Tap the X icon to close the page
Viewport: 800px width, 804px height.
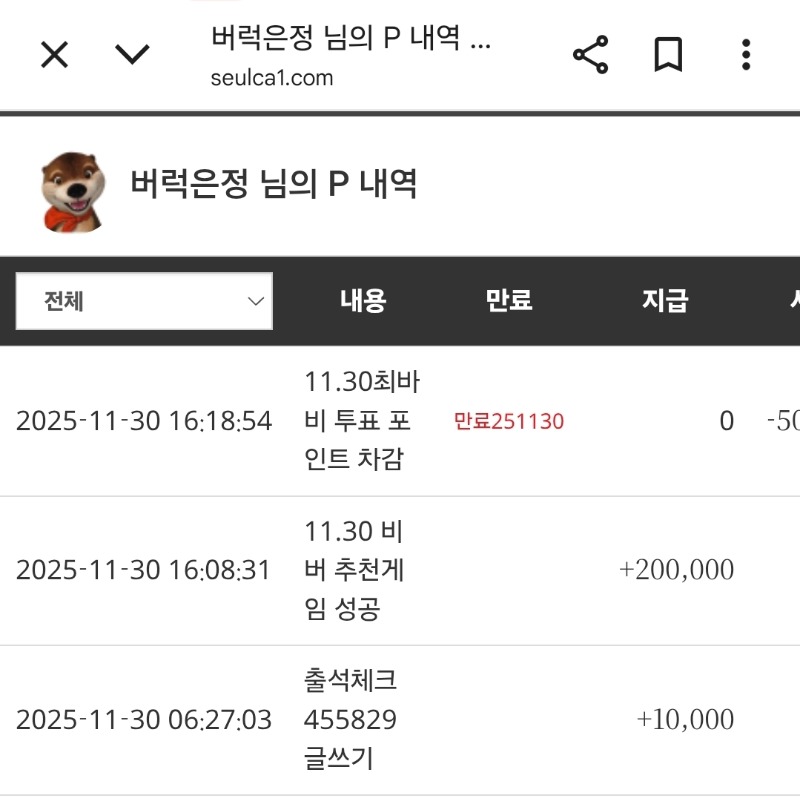(x=54, y=55)
